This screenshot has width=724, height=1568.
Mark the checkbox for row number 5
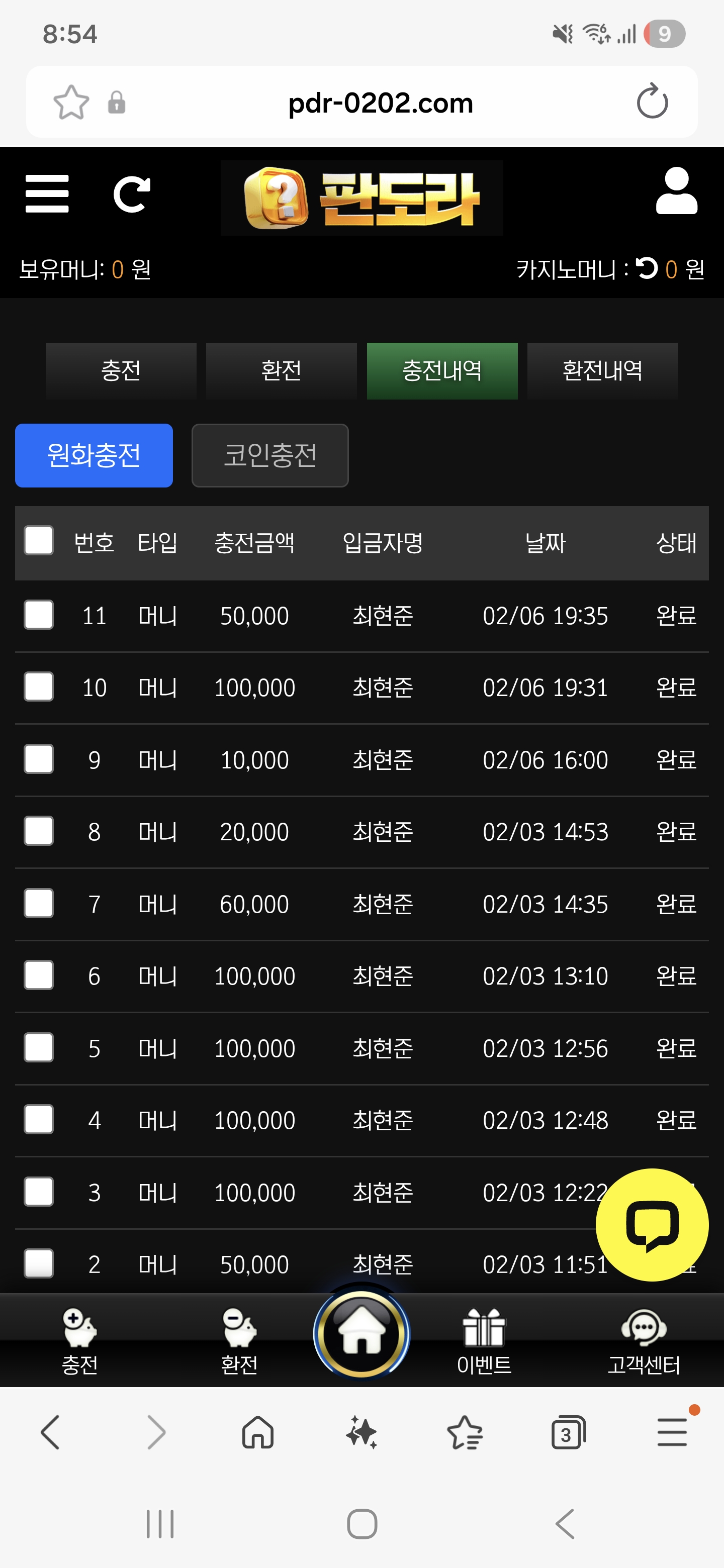(x=39, y=1047)
